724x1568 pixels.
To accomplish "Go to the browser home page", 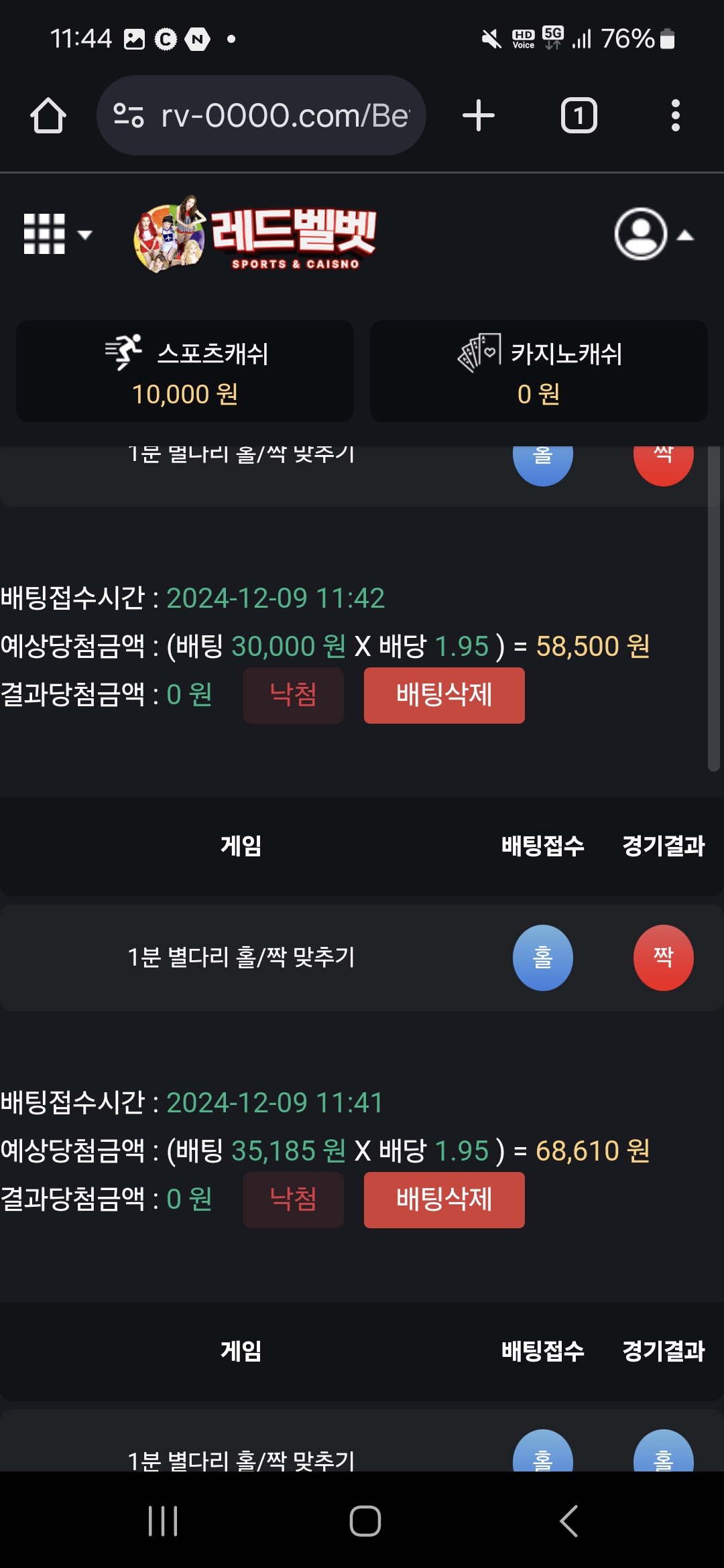I will pos(48,116).
